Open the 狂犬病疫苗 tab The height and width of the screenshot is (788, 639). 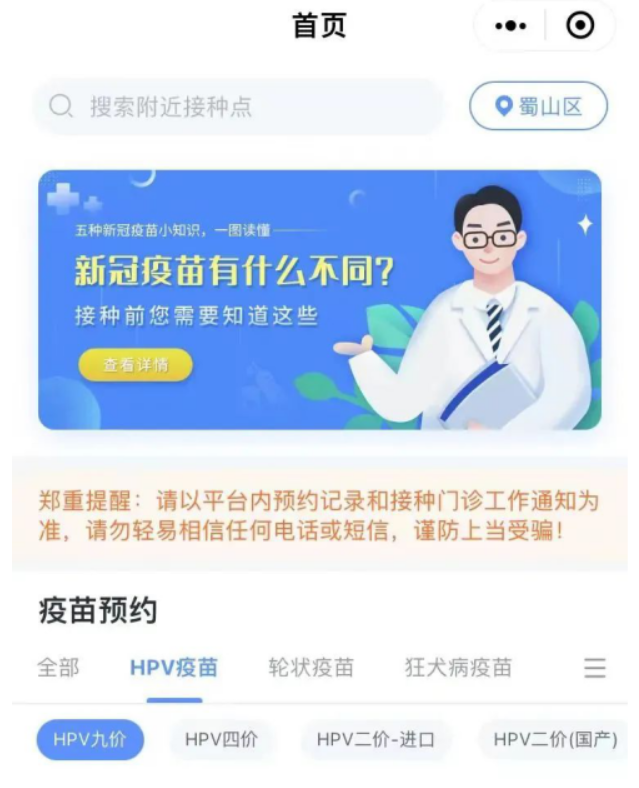(458, 668)
